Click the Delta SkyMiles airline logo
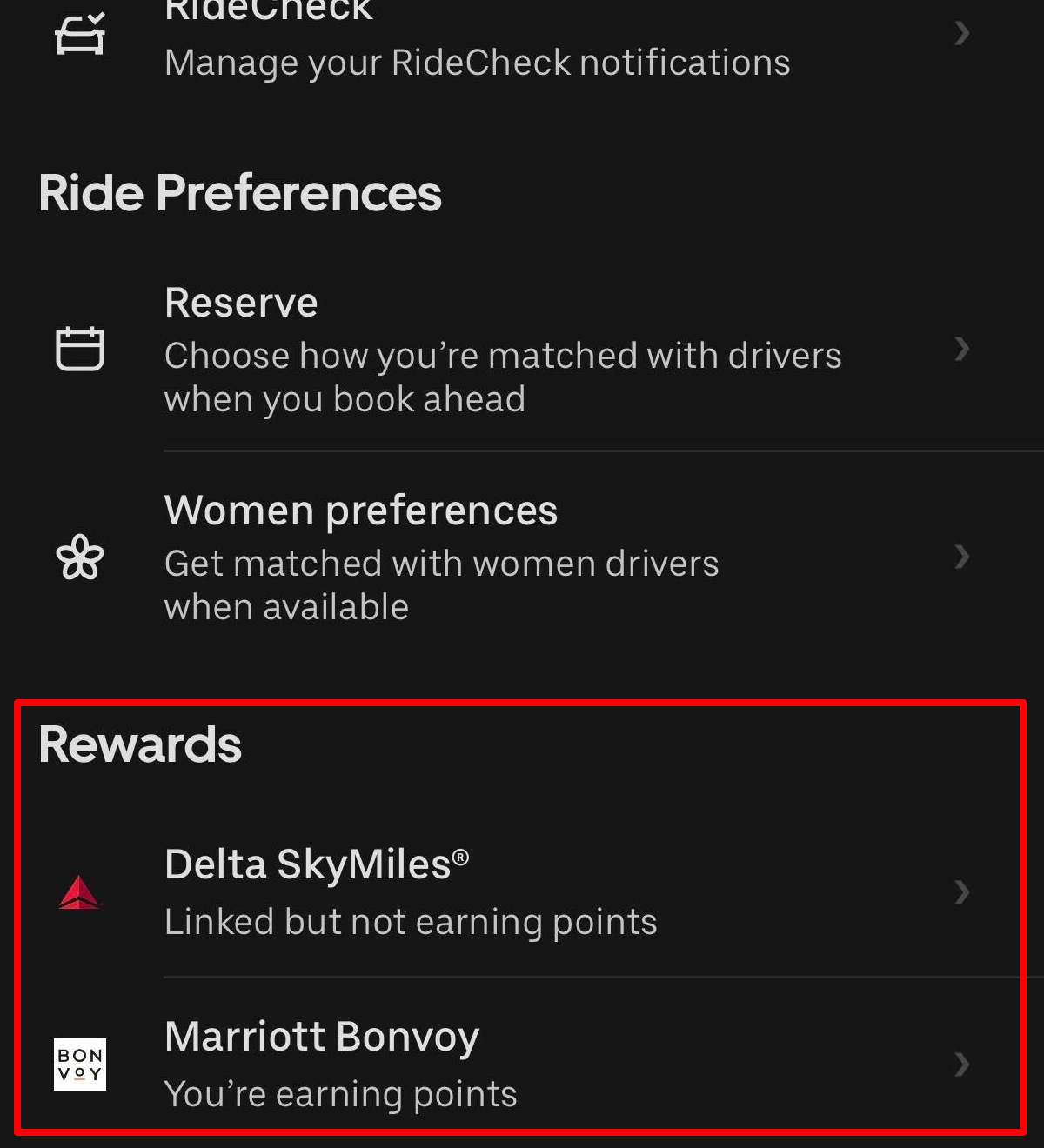The height and width of the screenshot is (1148, 1044). point(79,891)
